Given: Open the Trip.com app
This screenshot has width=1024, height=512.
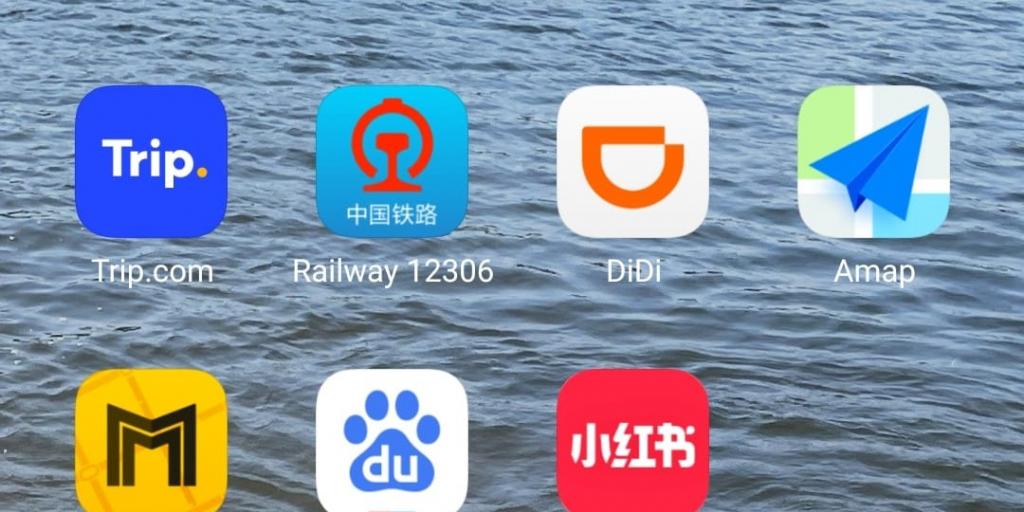Looking at the screenshot, I should pyautogui.click(x=151, y=162).
